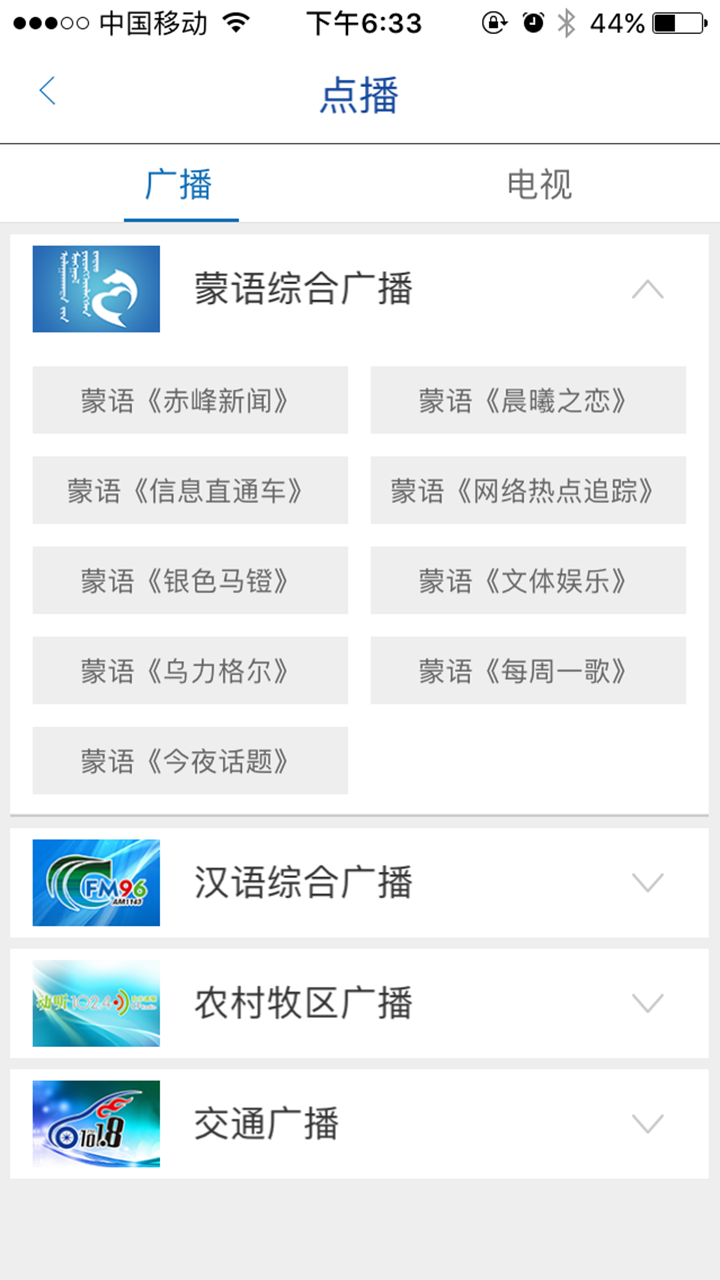
Task: Open 蒙语《今夜话题》
Action: pyautogui.click(x=190, y=760)
